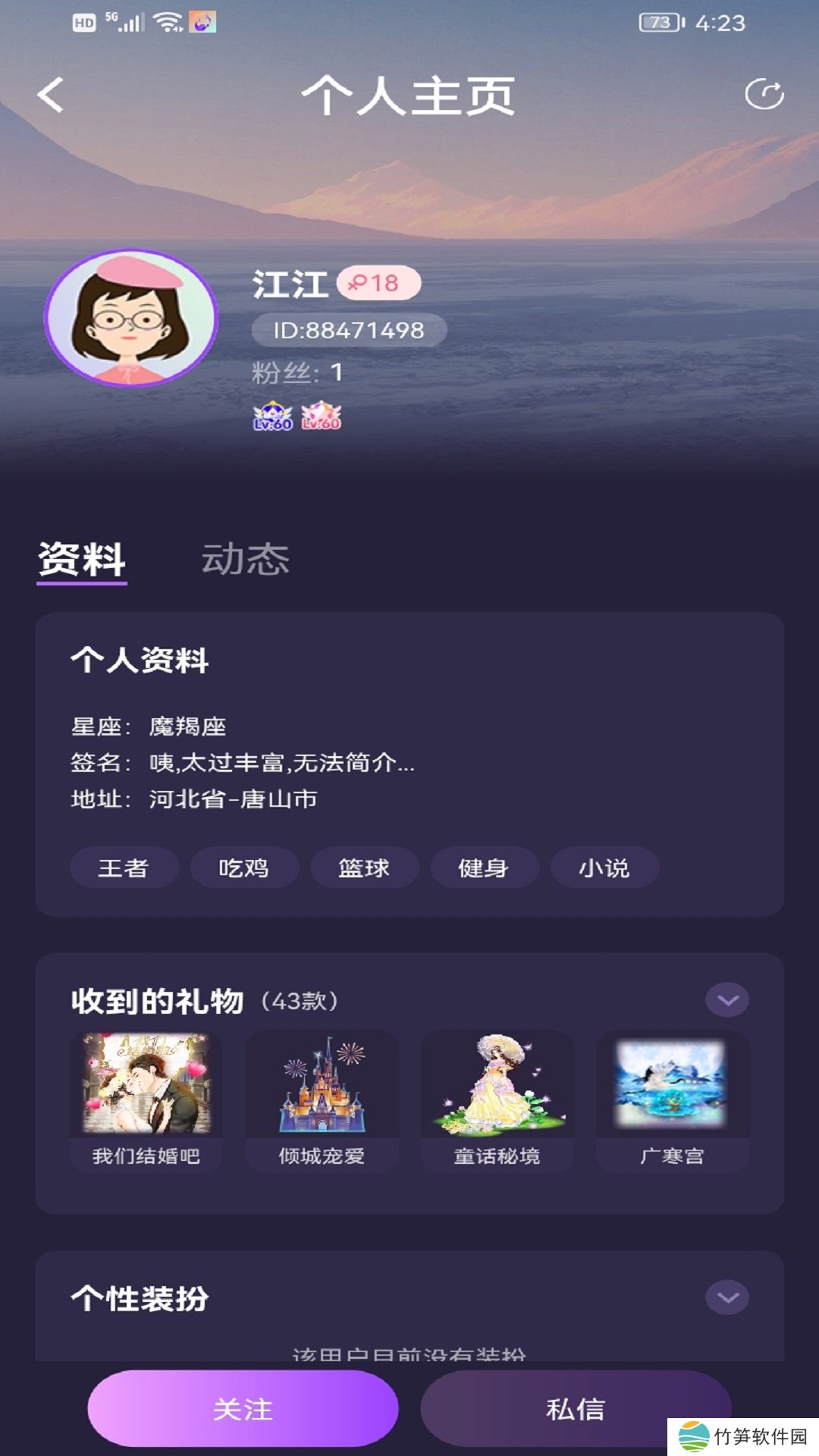Switch to the 动态 tab
The height and width of the screenshot is (1456, 819).
tap(245, 560)
